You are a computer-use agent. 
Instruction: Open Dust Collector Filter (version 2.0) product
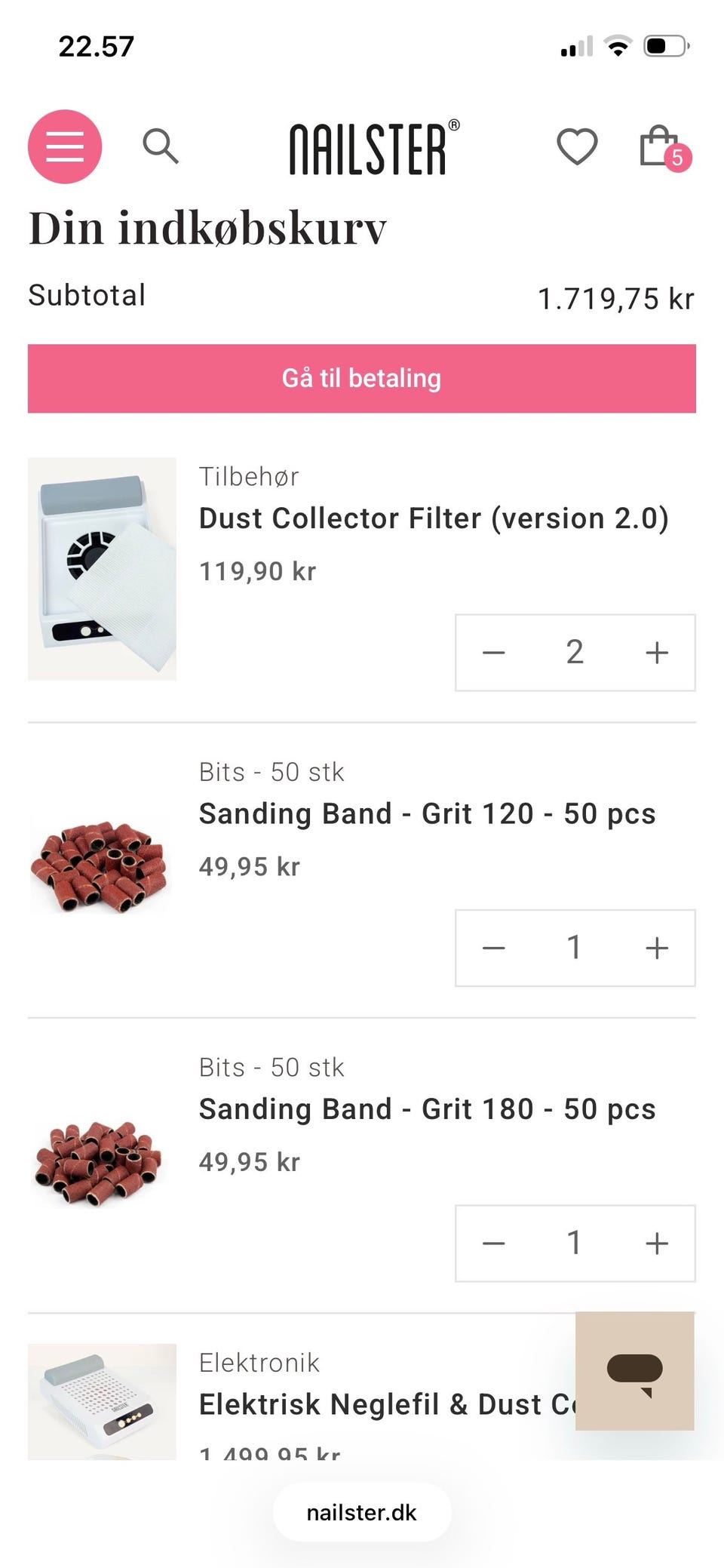click(434, 519)
